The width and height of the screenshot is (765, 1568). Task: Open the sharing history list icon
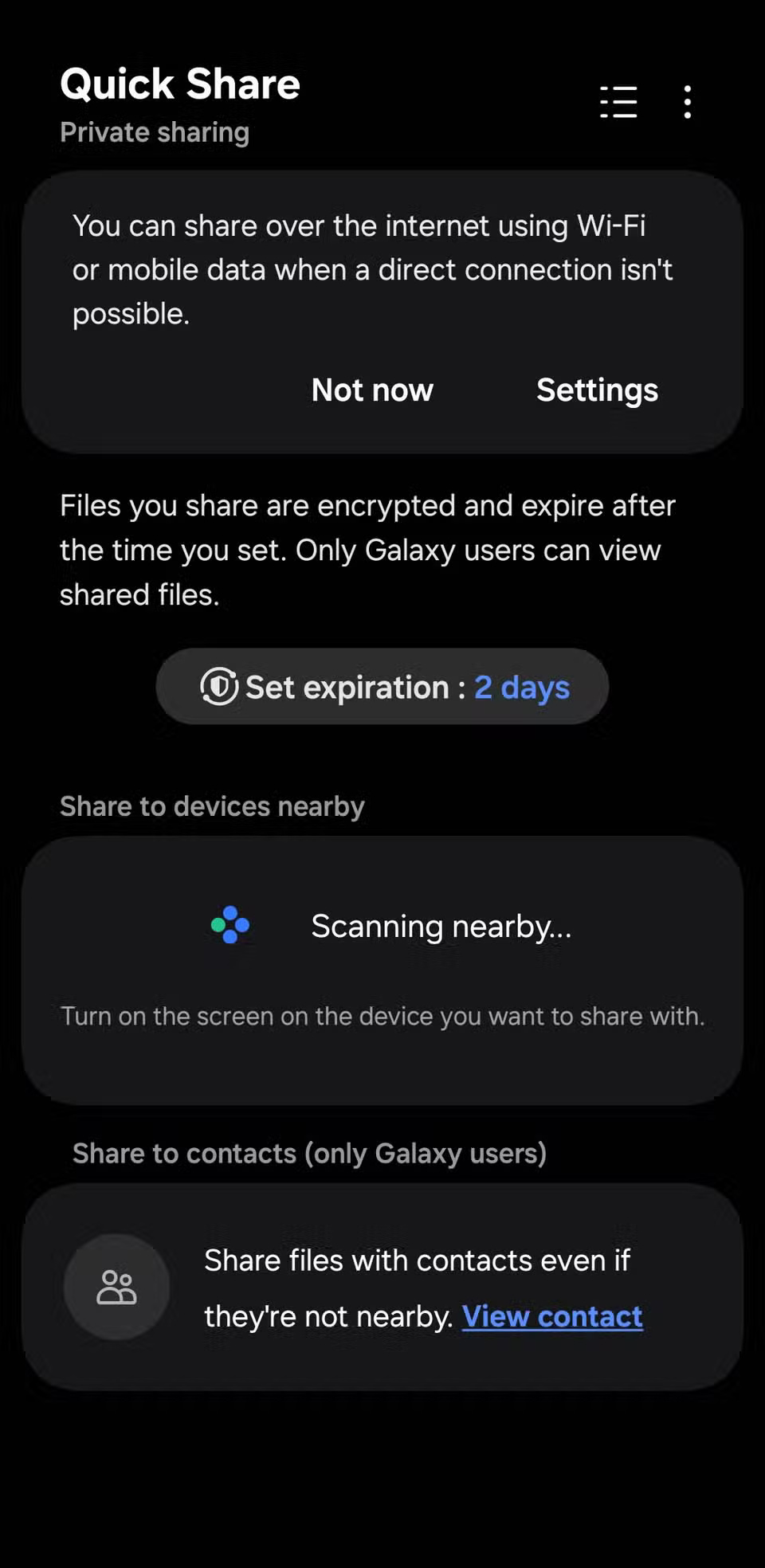[619, 101]
